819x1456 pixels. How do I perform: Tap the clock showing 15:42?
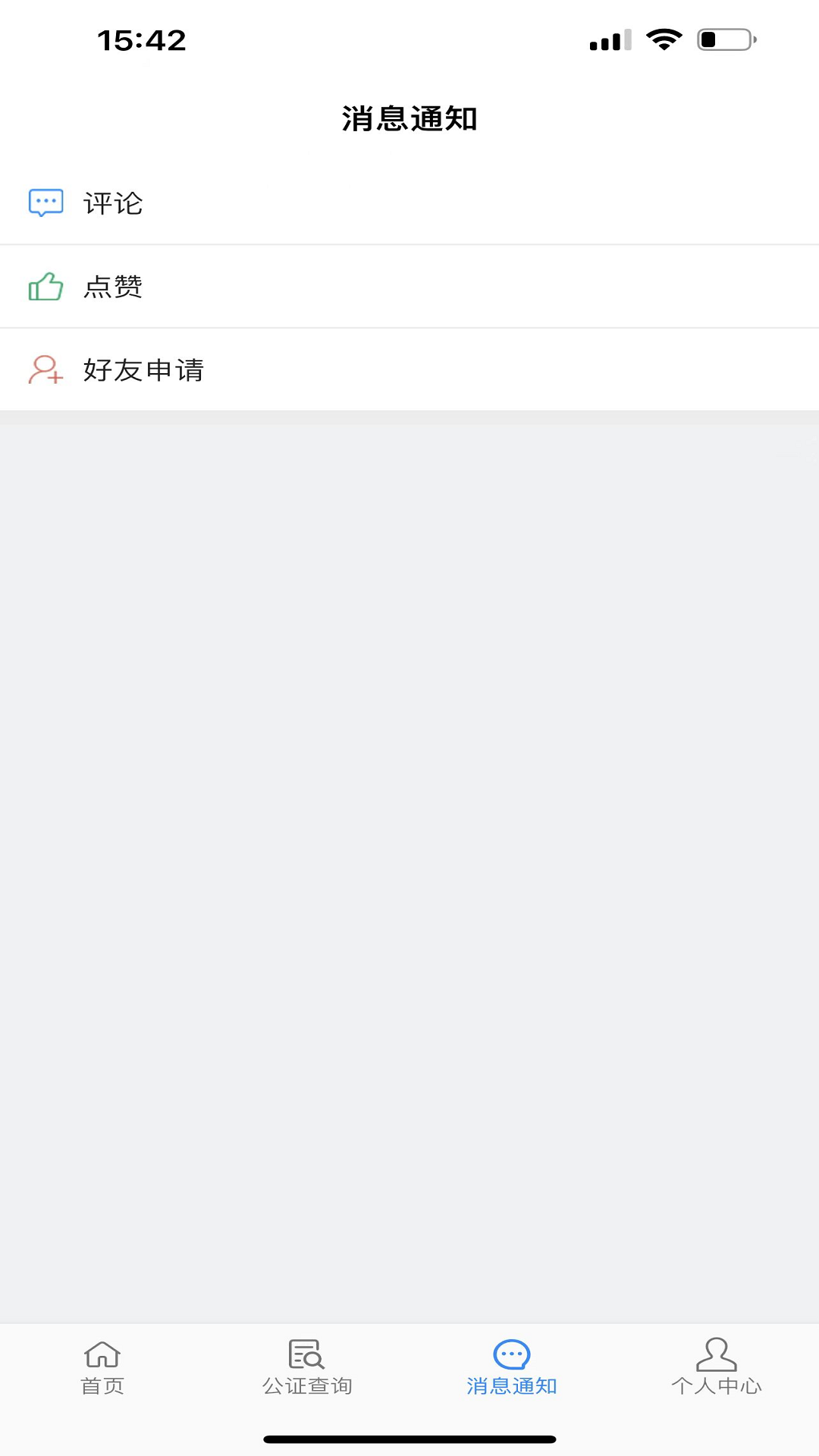pos(140,41)
